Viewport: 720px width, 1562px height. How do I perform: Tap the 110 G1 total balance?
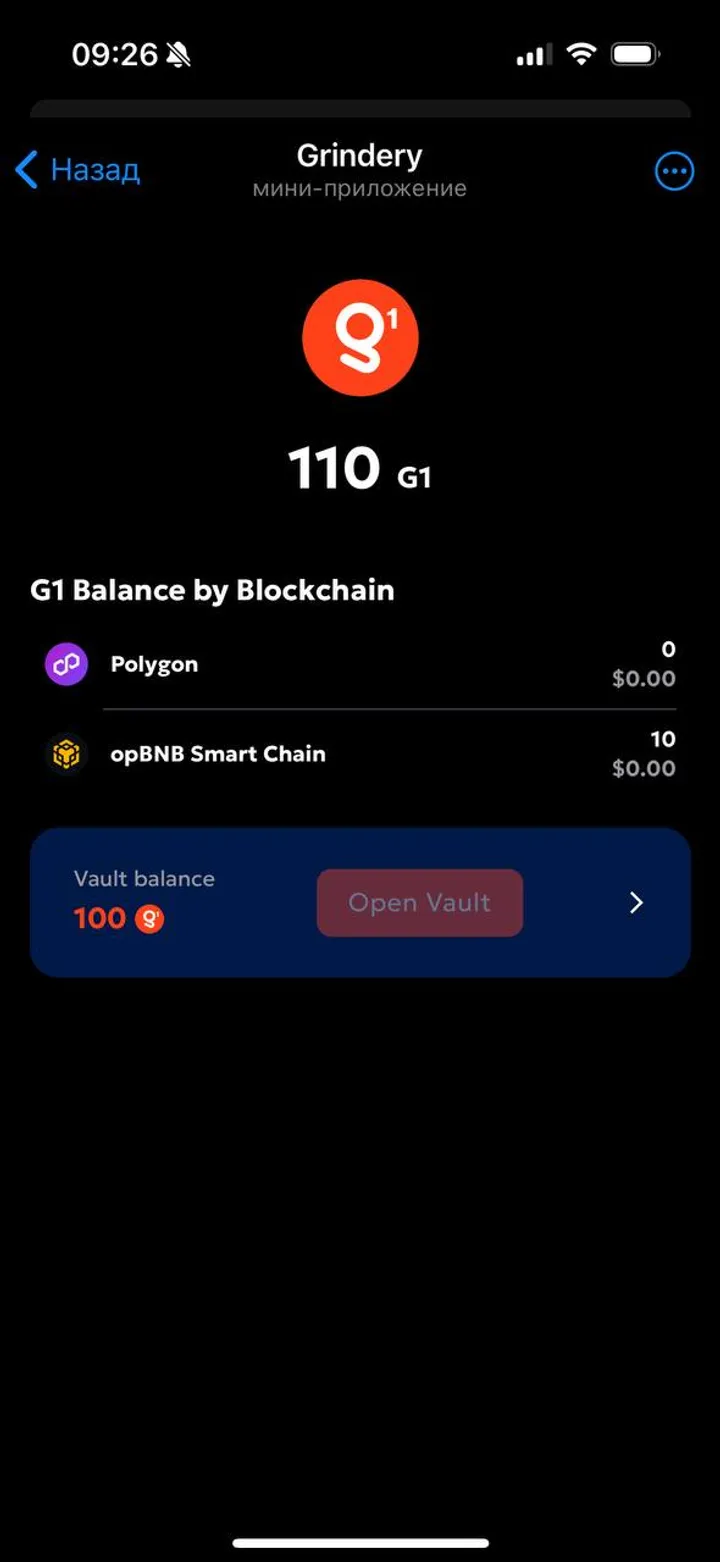[x=360, y=468]
